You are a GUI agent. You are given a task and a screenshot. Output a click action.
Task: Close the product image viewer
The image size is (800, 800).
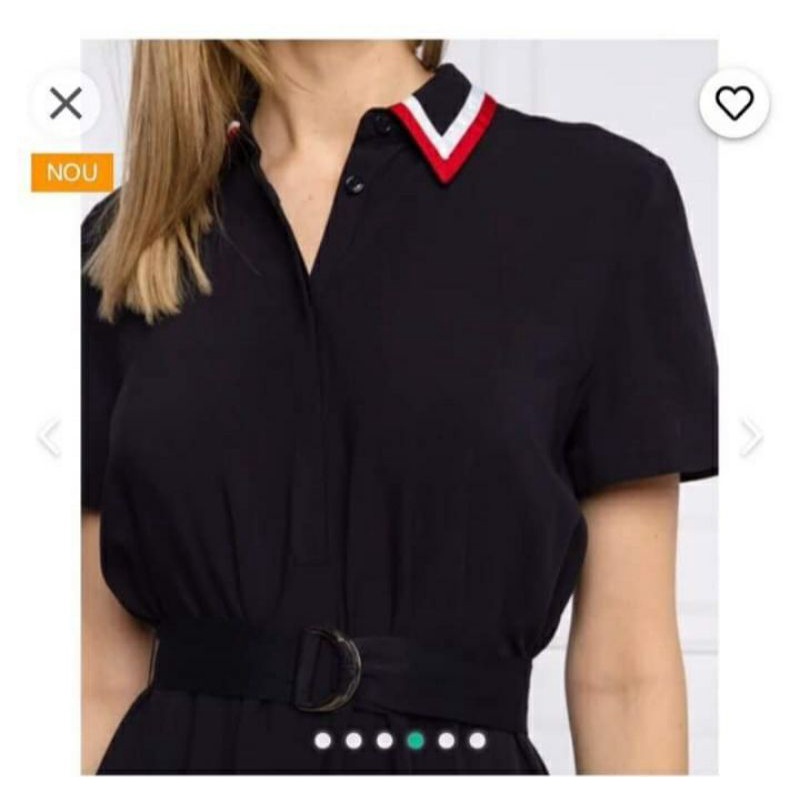[66, 103]
